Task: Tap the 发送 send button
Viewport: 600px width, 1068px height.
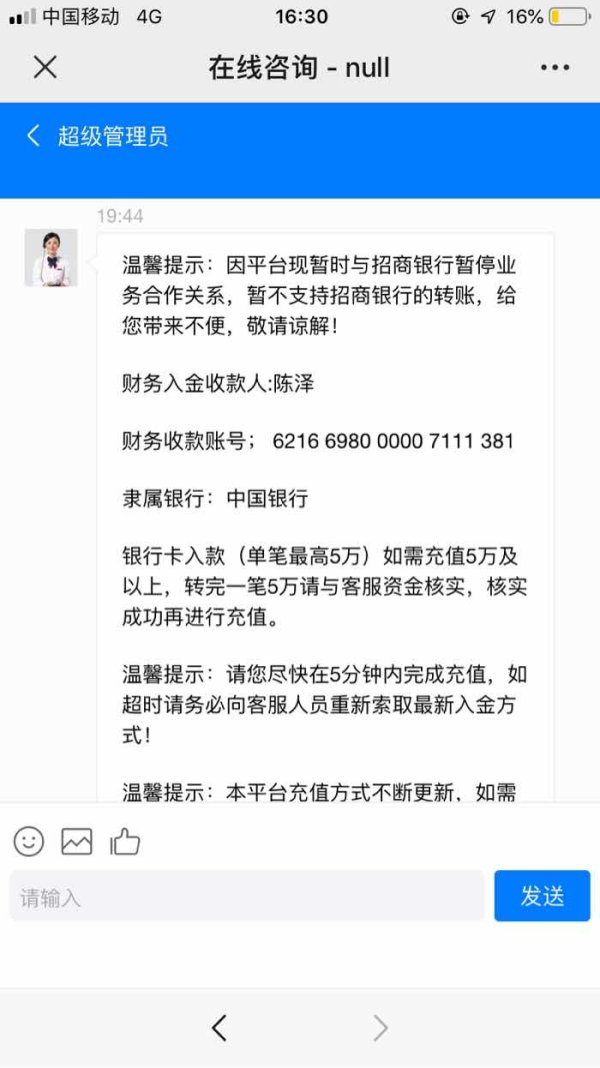Action: (x=542, y=896)
